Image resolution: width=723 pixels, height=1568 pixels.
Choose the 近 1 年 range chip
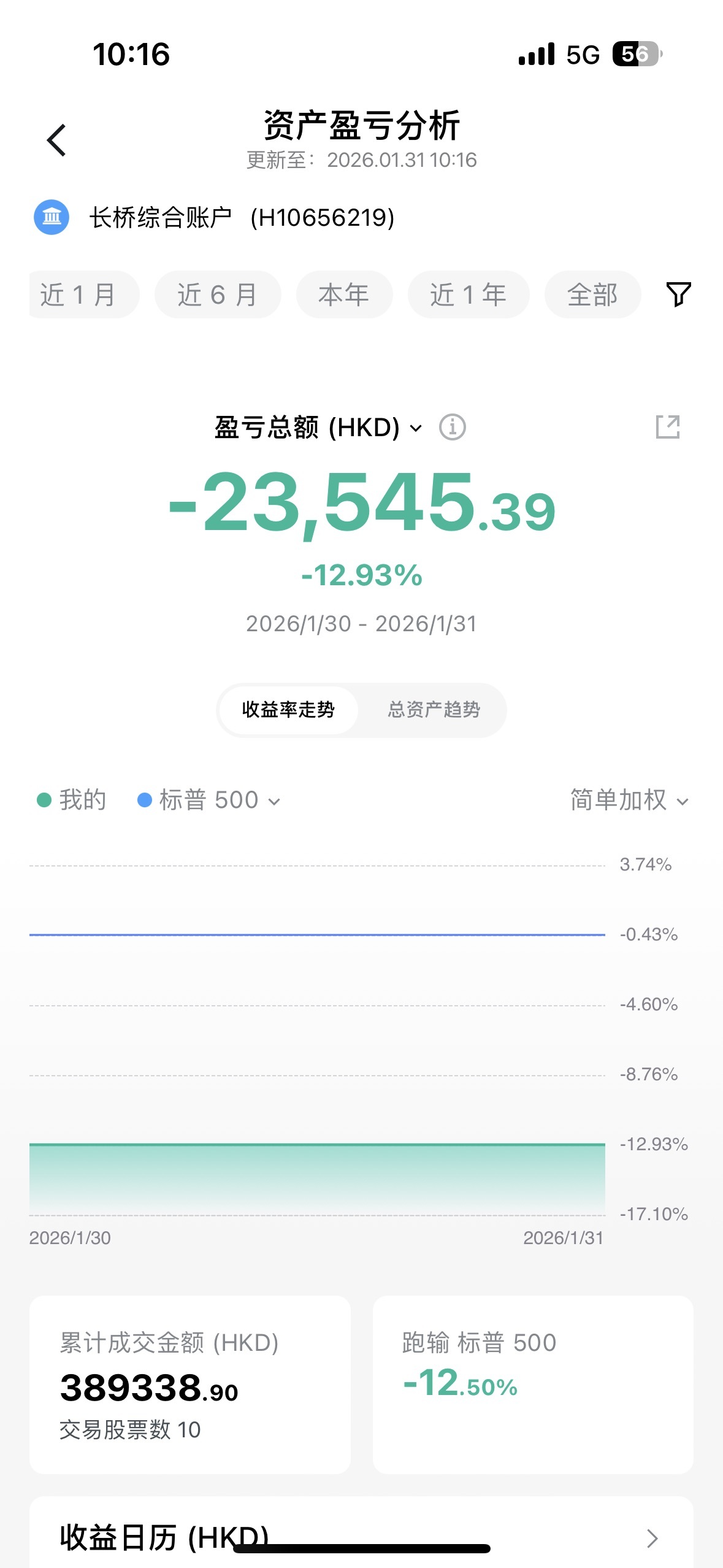pyautogui.click(x=469, y=294)
